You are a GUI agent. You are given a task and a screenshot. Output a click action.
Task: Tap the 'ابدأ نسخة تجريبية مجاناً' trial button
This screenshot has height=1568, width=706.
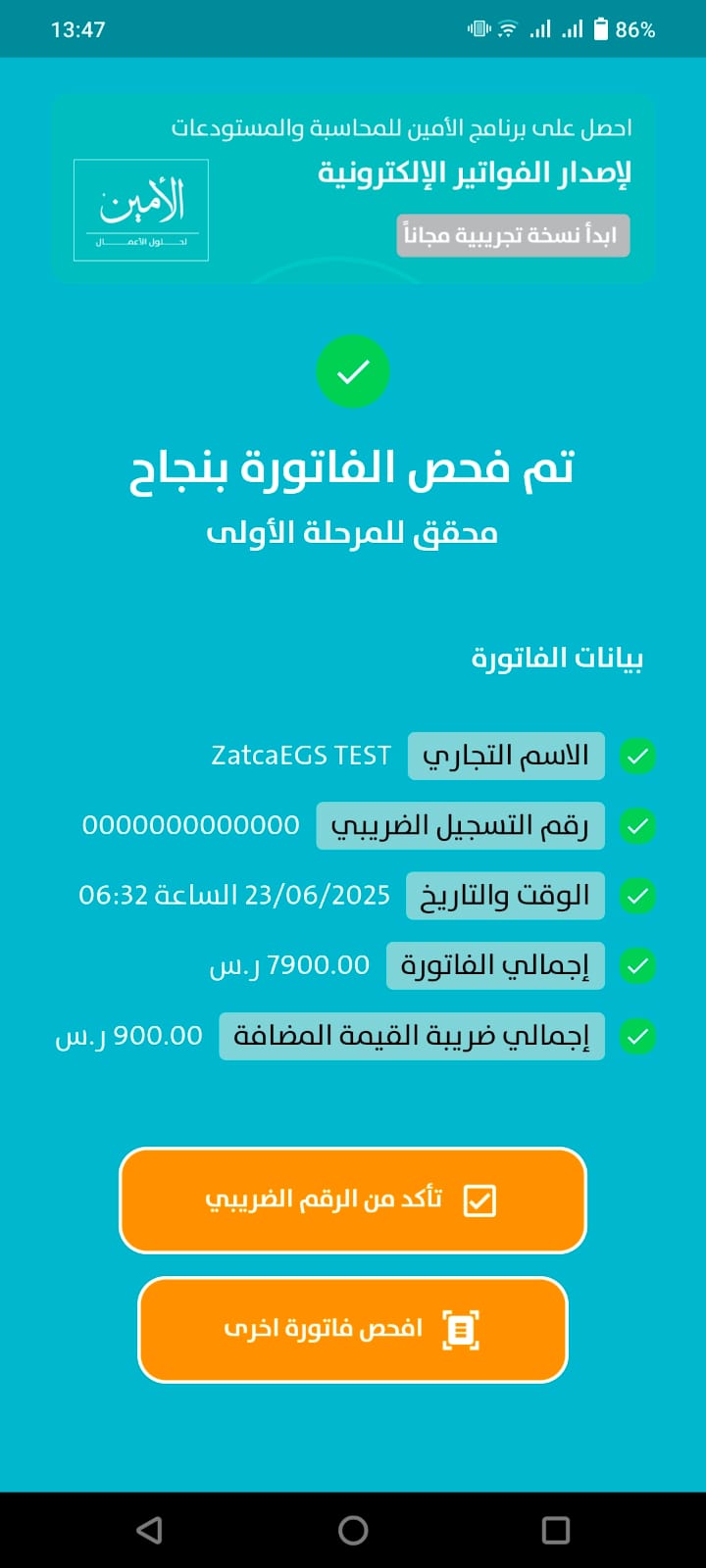[513, 236]
